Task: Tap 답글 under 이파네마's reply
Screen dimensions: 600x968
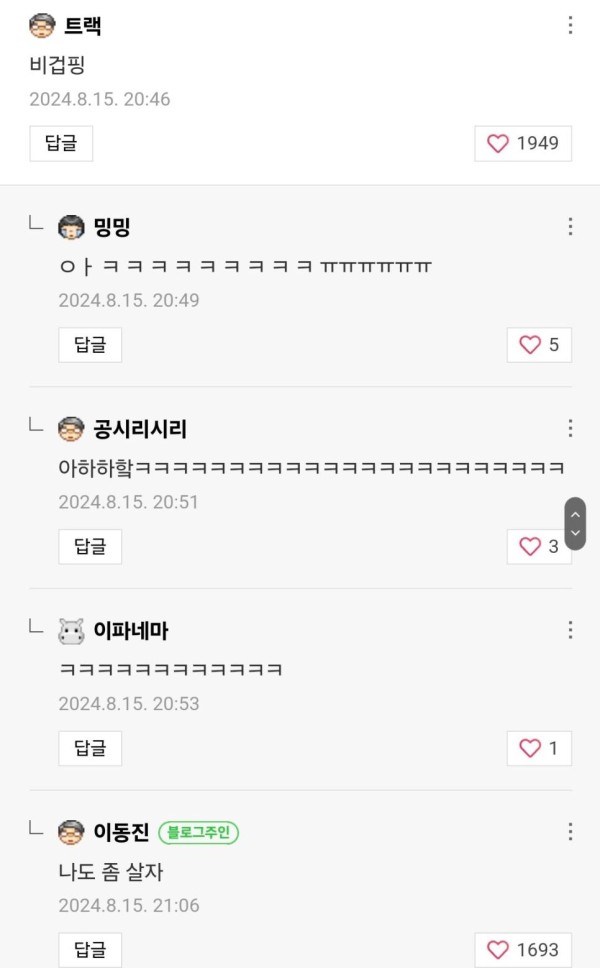Action: click(x=90, y=748)
